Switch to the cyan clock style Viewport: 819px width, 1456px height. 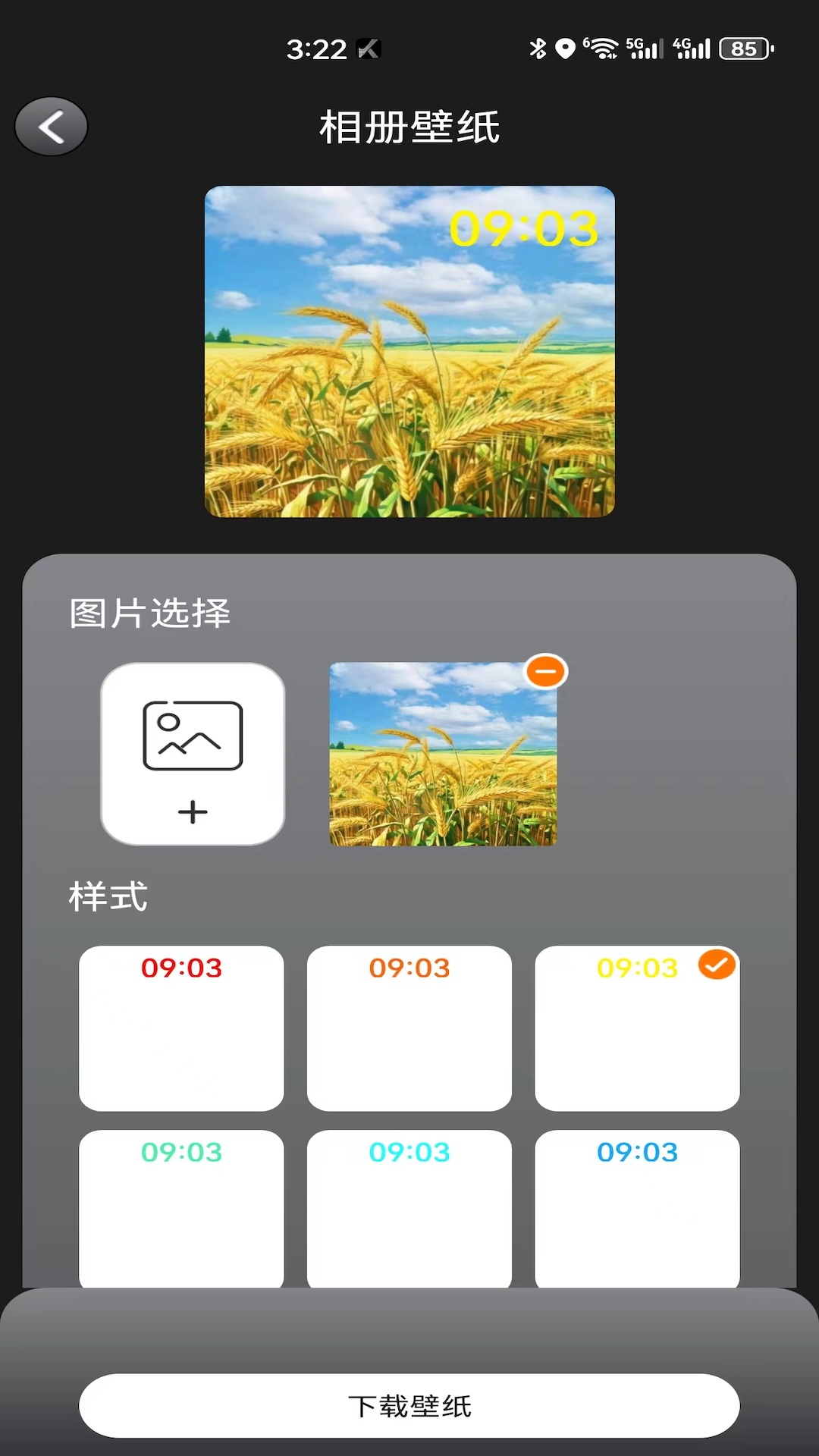pos(409,1207)
